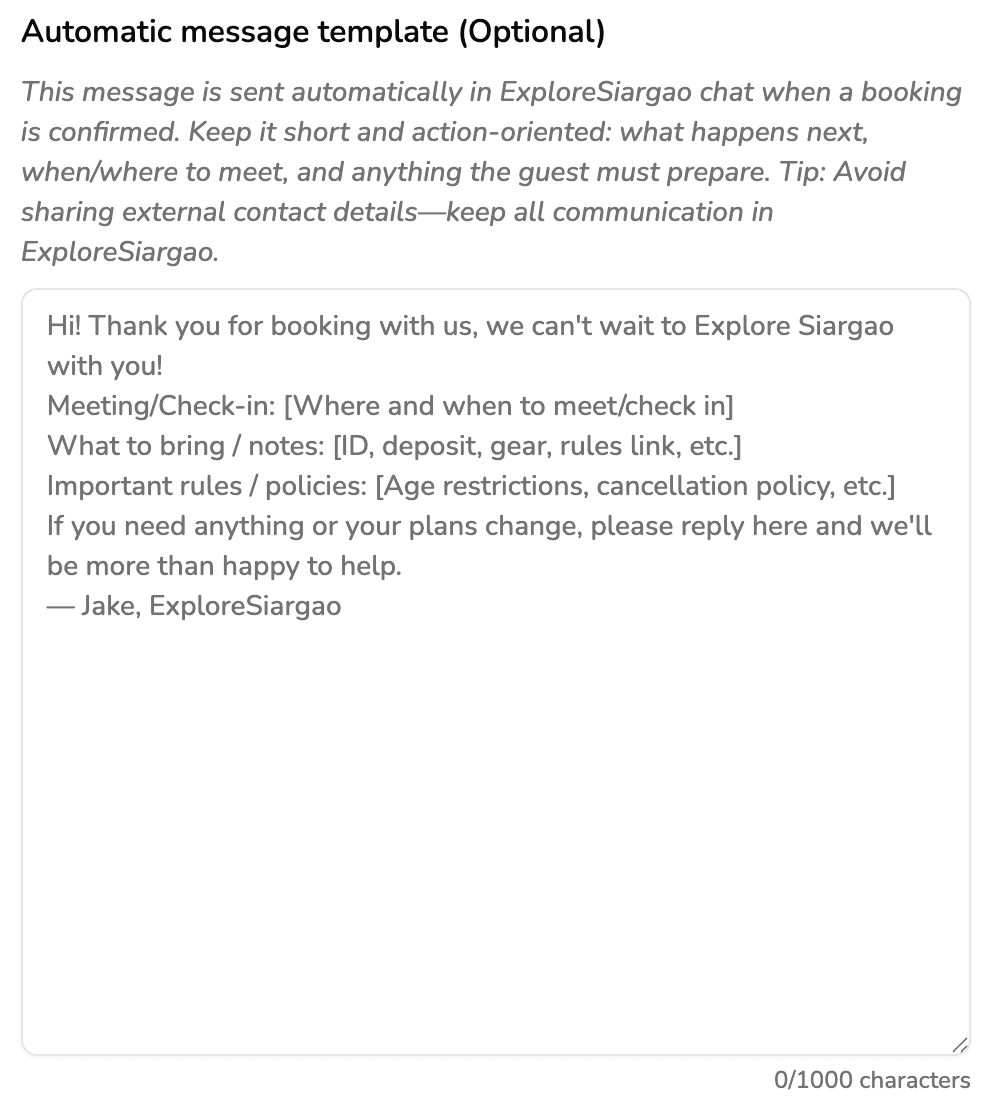Viewport: 996px width, 1108px height.
Task: Click the greeting line starting with "Hi! Thank you"
Action: click(x=300, y=326)
